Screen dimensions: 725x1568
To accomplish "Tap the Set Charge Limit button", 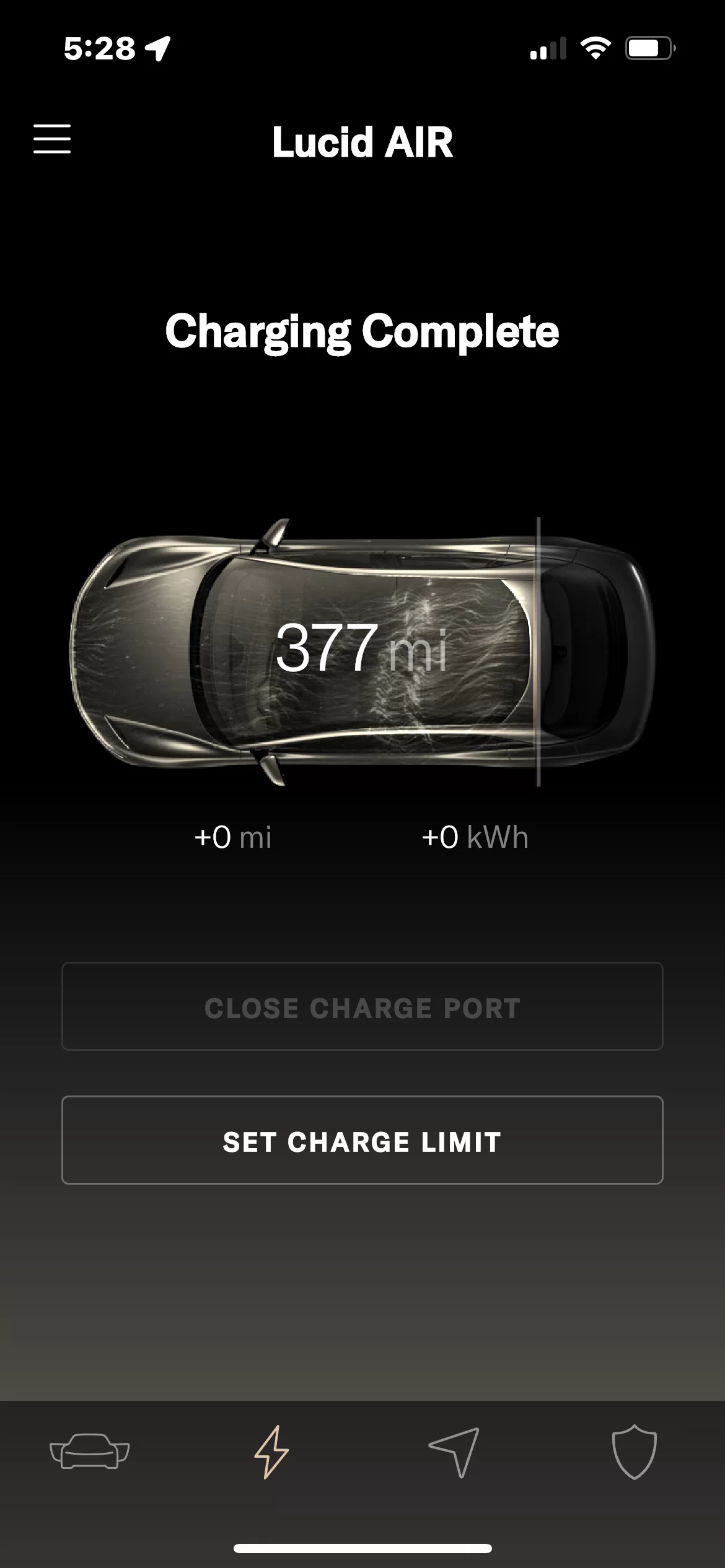I will click(362, 1140).
